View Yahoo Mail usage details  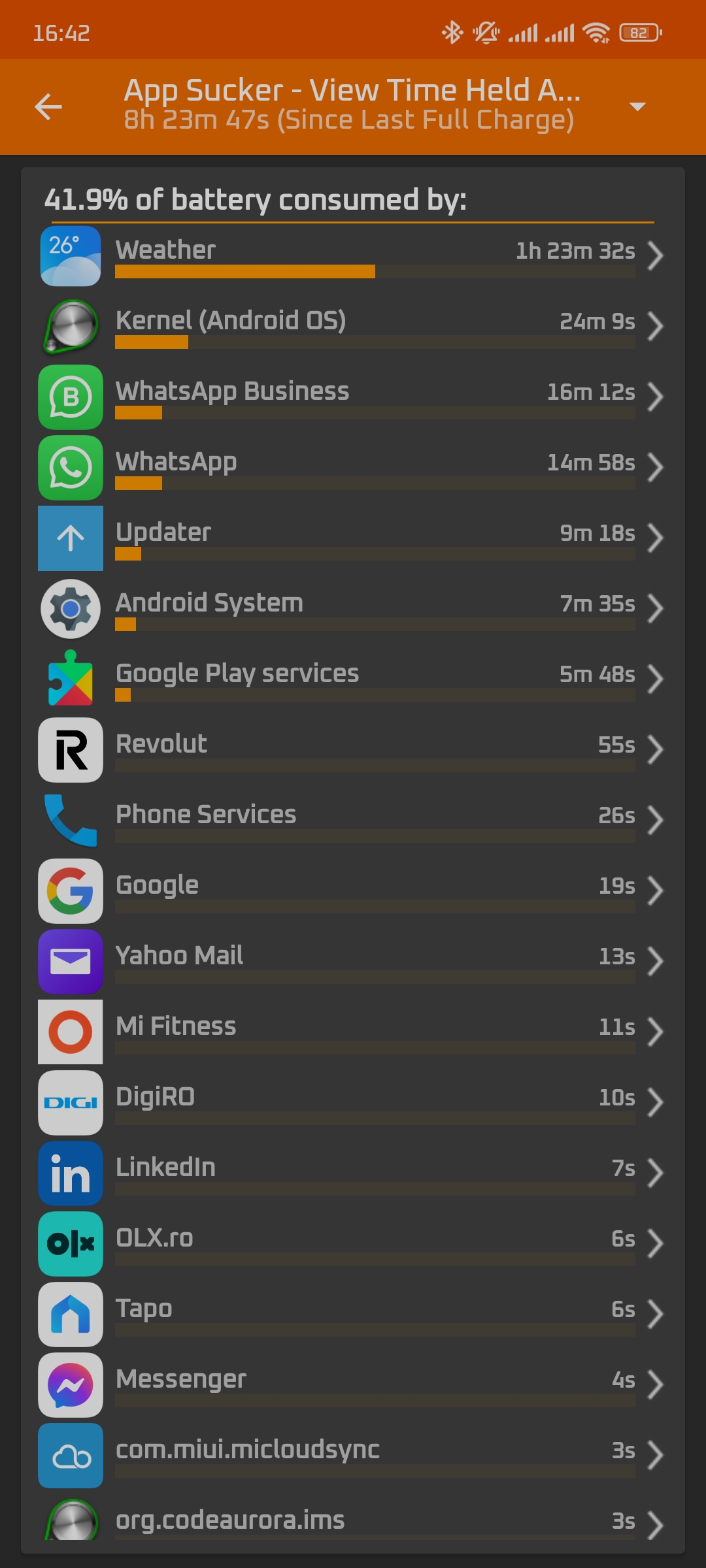click(353, 961)
